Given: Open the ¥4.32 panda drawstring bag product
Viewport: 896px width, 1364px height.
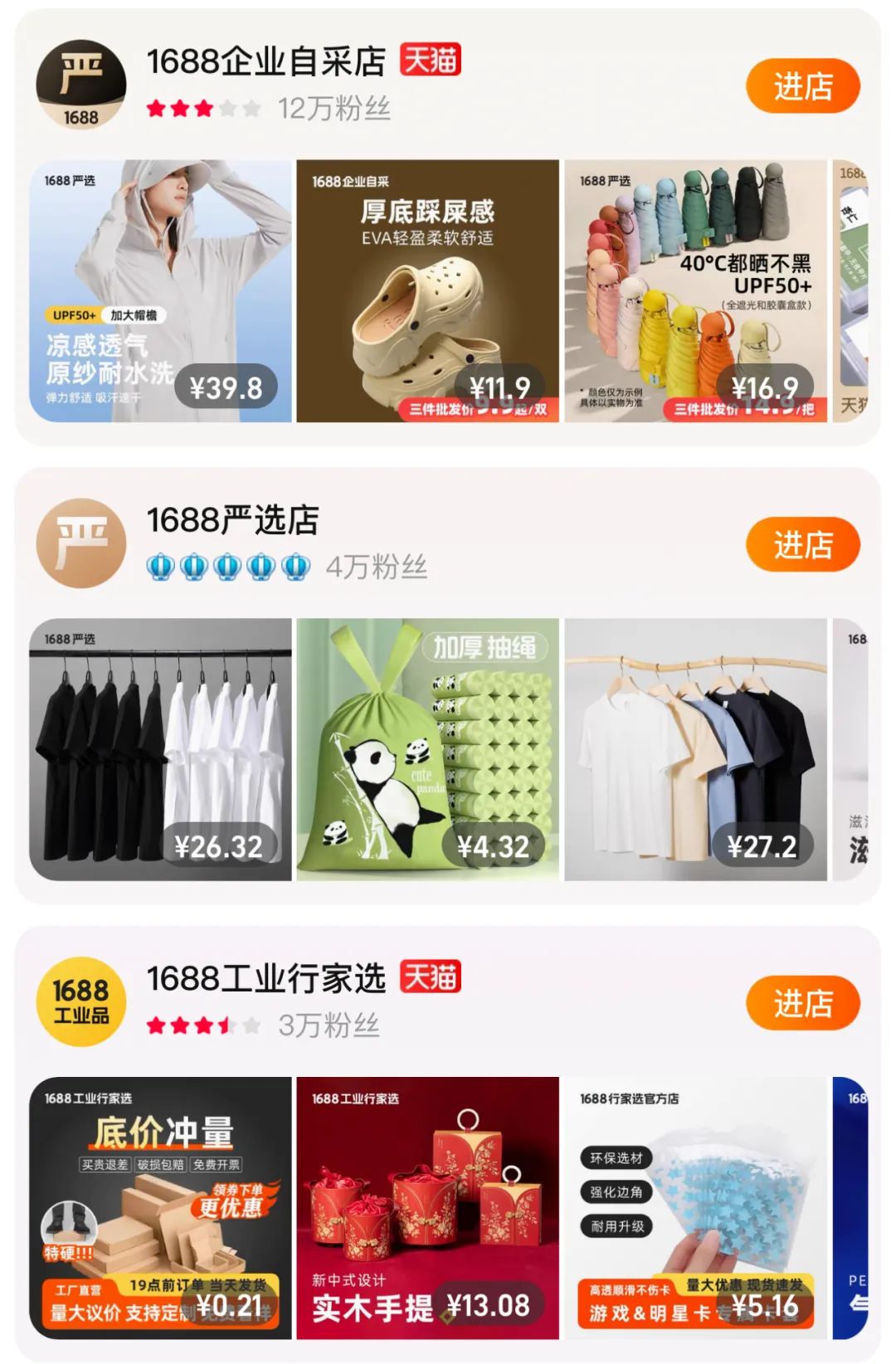Looking at the screenshot, I should click(427, 749).
